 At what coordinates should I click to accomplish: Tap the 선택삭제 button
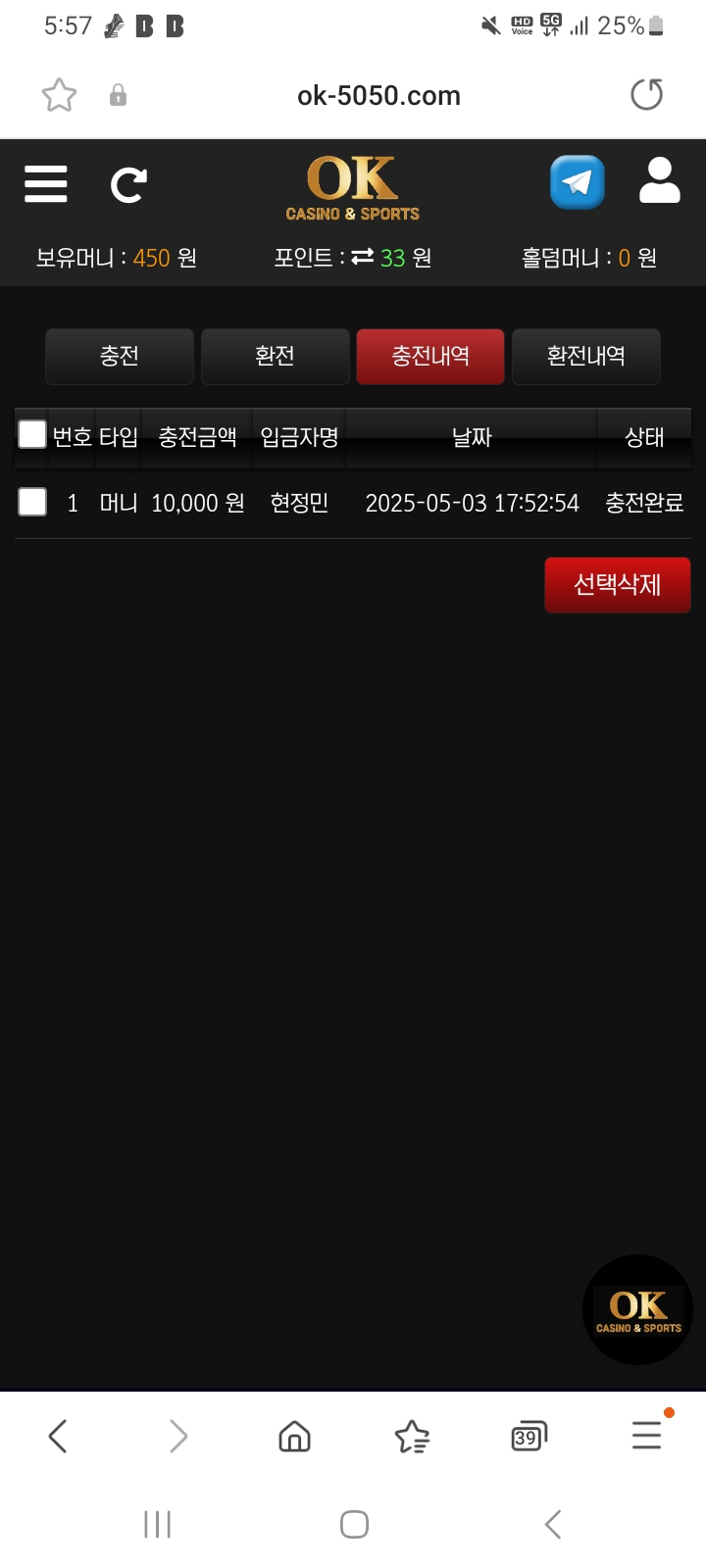[617, 584]
